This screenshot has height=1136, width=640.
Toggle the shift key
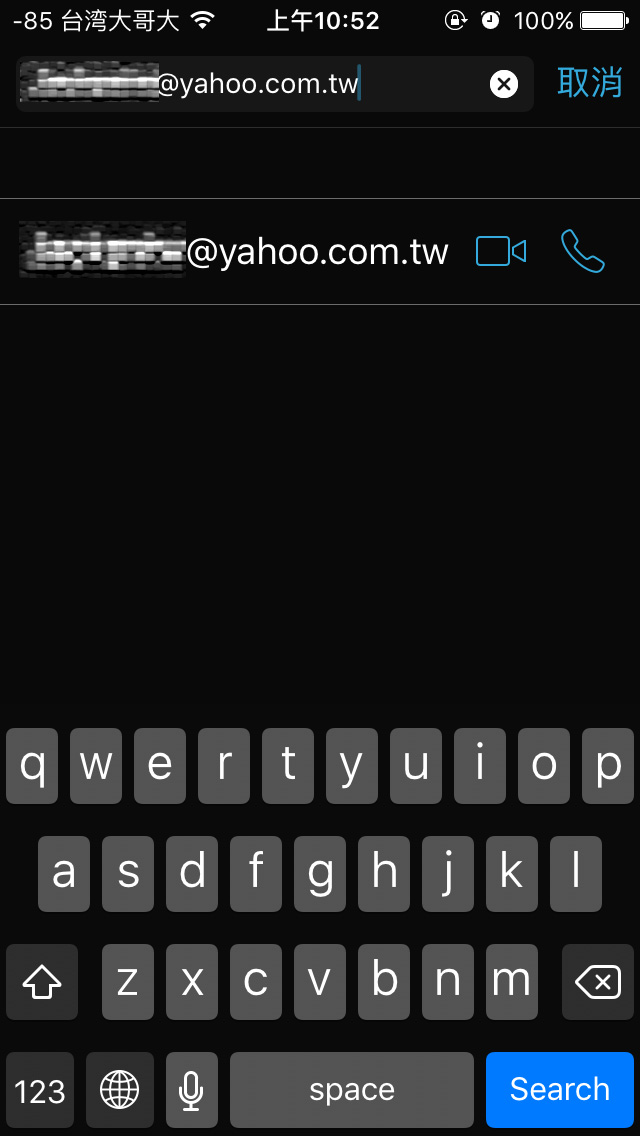coord(42,982)
